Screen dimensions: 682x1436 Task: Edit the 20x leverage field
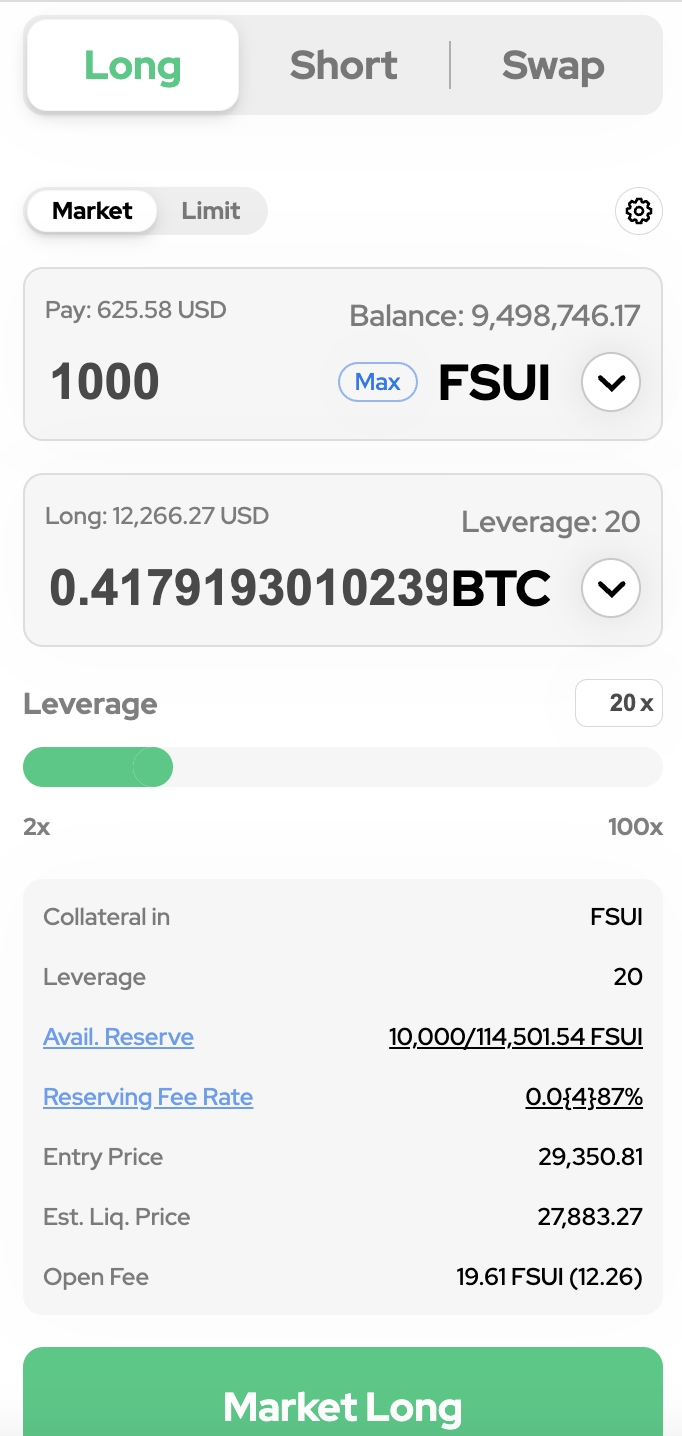619,703
